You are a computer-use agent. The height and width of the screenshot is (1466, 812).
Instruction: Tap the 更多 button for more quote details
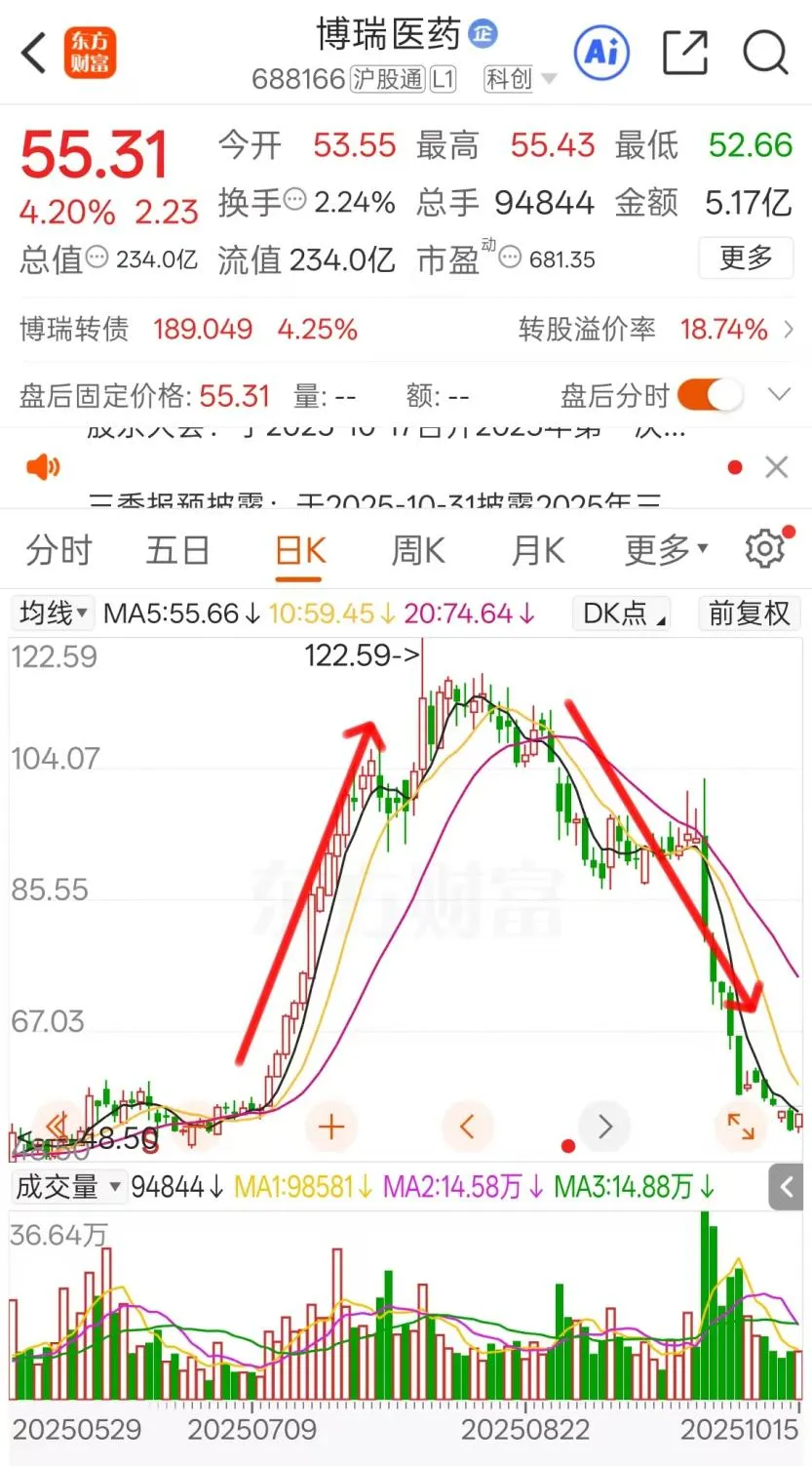pos(746,258)
